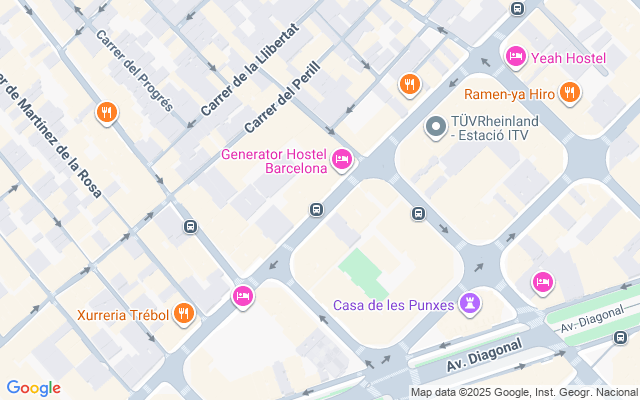The image size is (640, 400).
Task: Open the TÜVRheinland Estació ITV marker
Action: coord(436,127)
